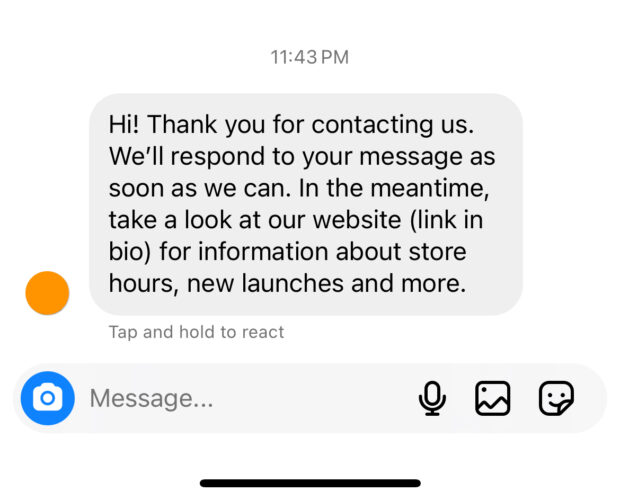Image resolution: width=620 pixels, height=500 pixels.
Task: Record a voice message with the microphone
Action: point(432,398)
